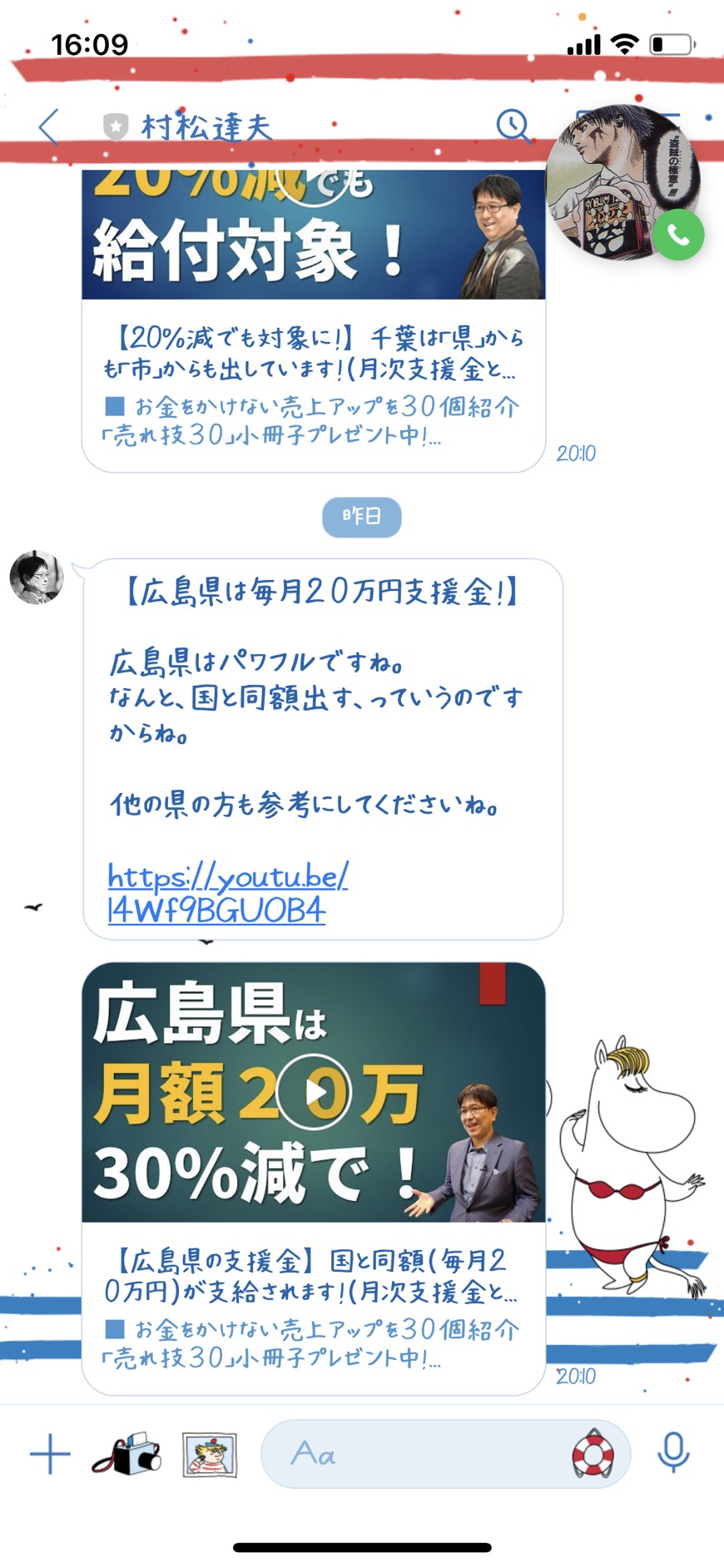The image size is (724, 1568).
Task: Record a voice message with the microphone
Action: point(673,1453)
